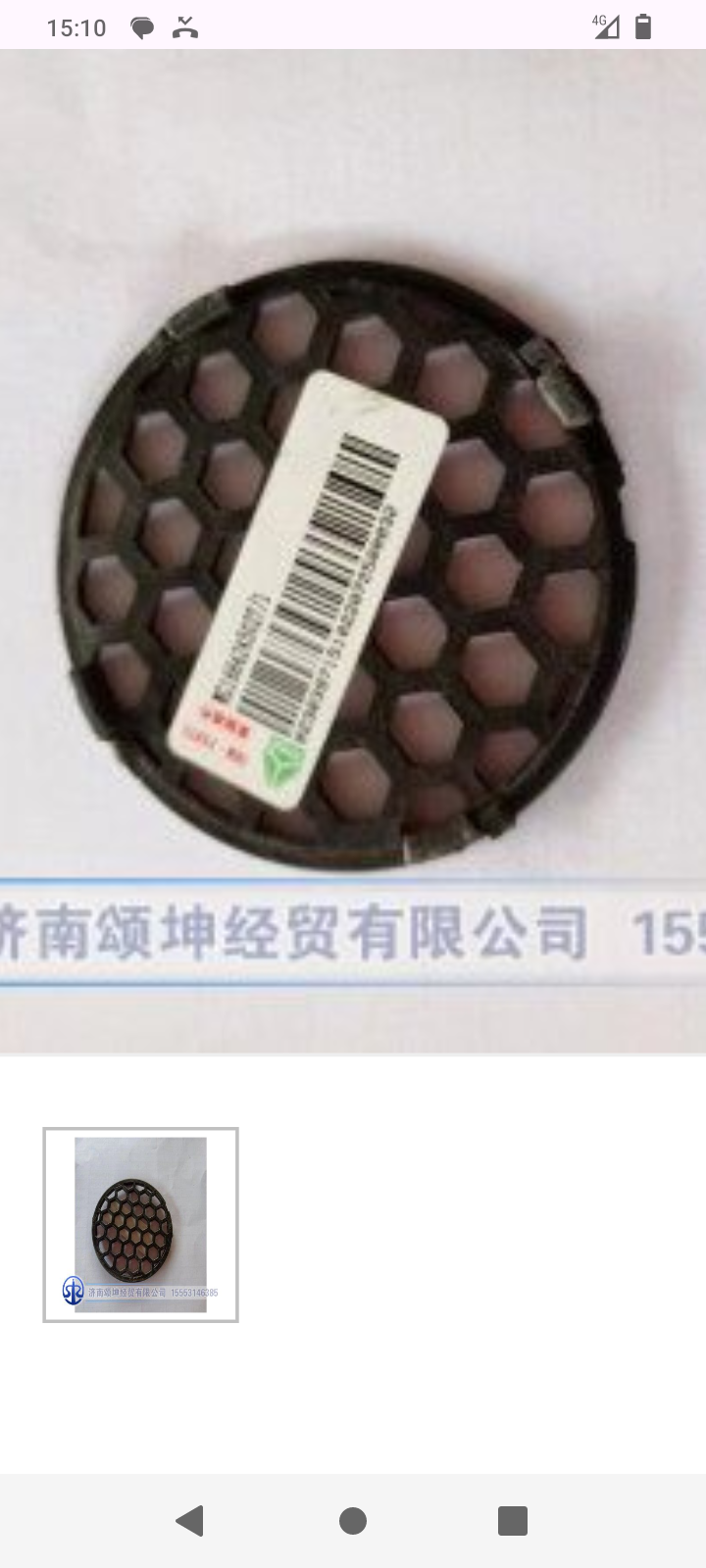Go back using system back button
Viewport: 706px width, 1568px height.
pyautogui.click(x=189, y=1520)
